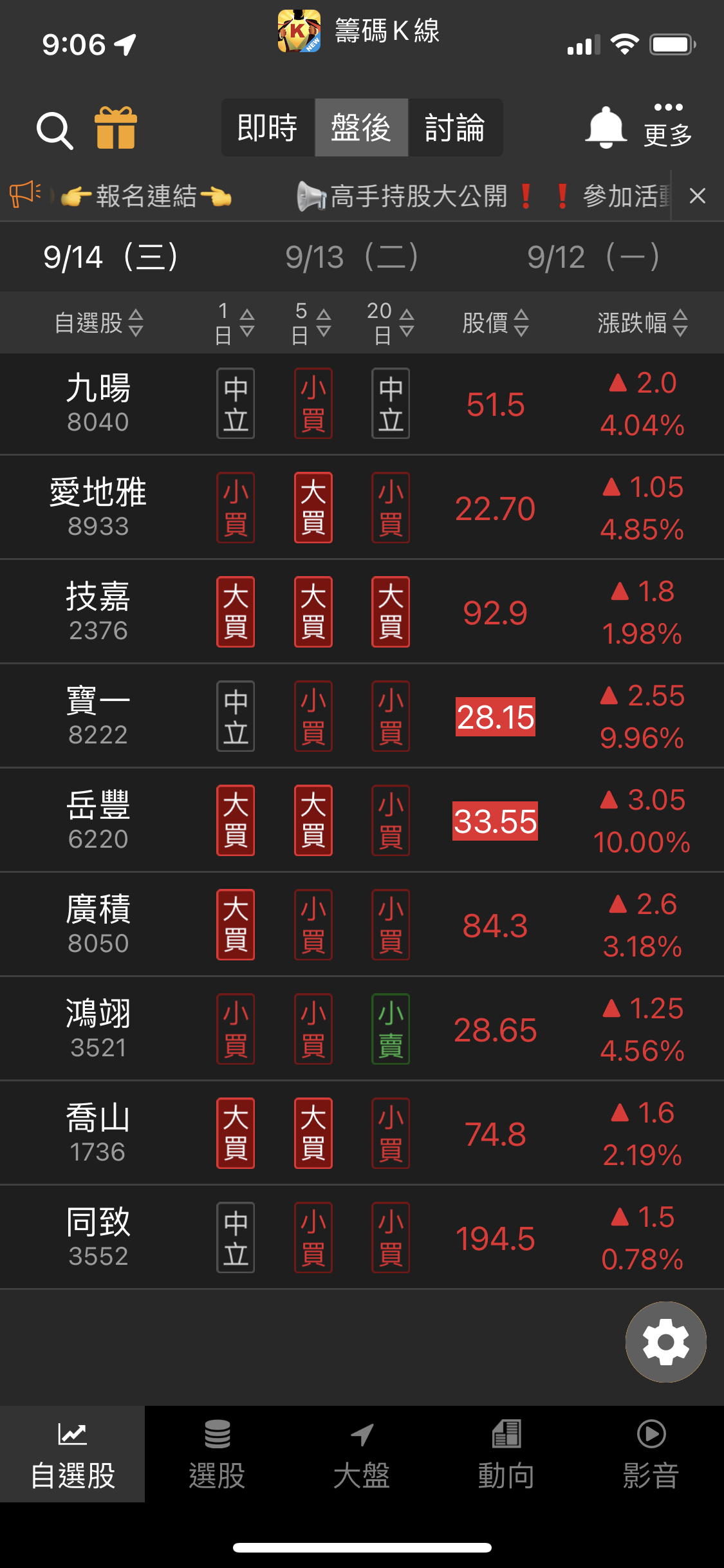
Task: Sort the list by 漲跌幅
Action: [642, 323]
